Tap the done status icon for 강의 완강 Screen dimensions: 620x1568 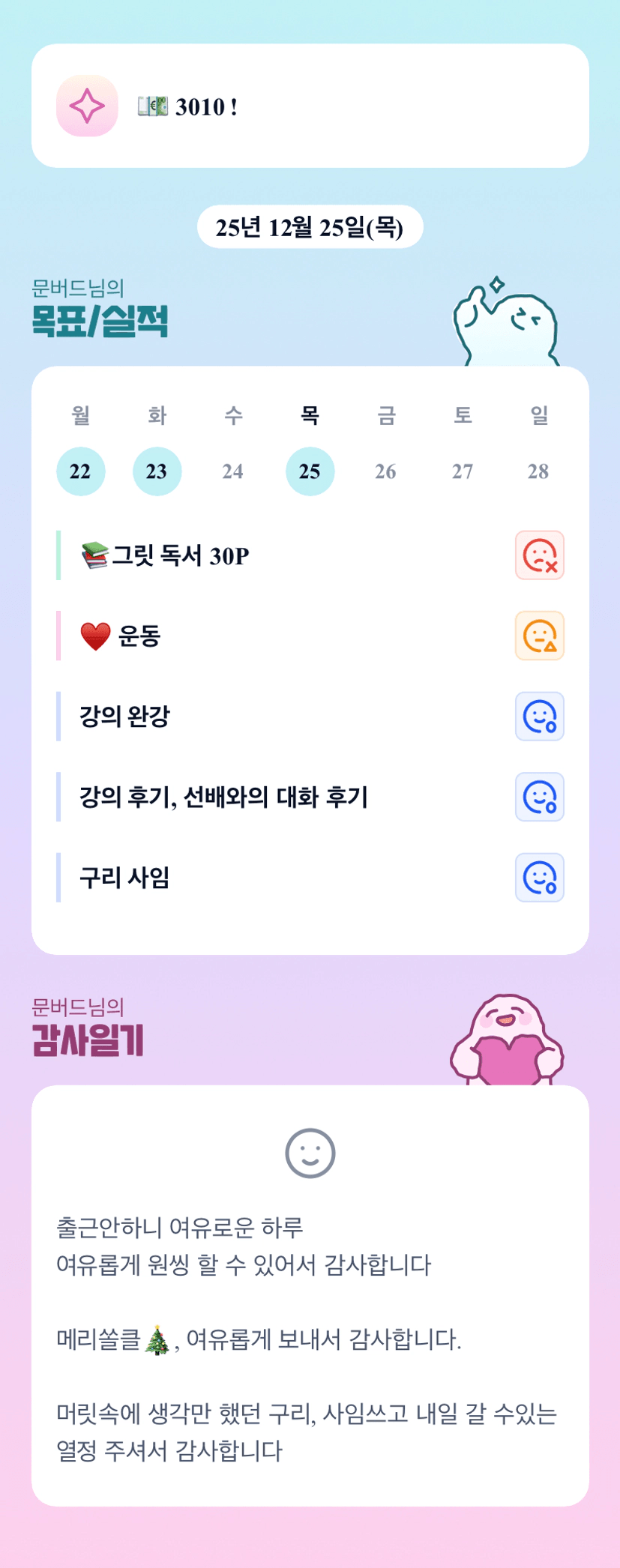coord(540,717)
